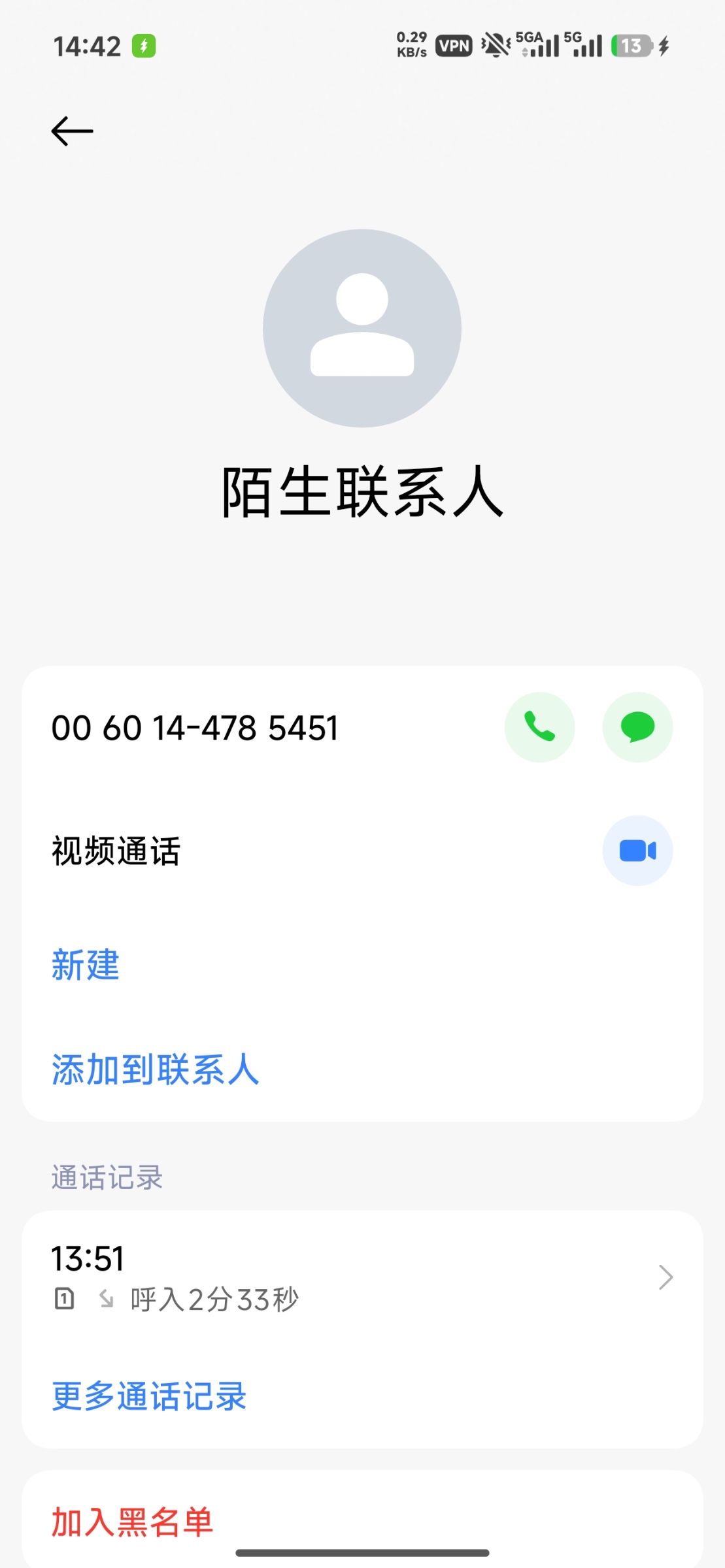The width and height of the screenshot is (725, 1568).
Task: Tap the stranger contact avatar
Action: [x=362, y=328]
